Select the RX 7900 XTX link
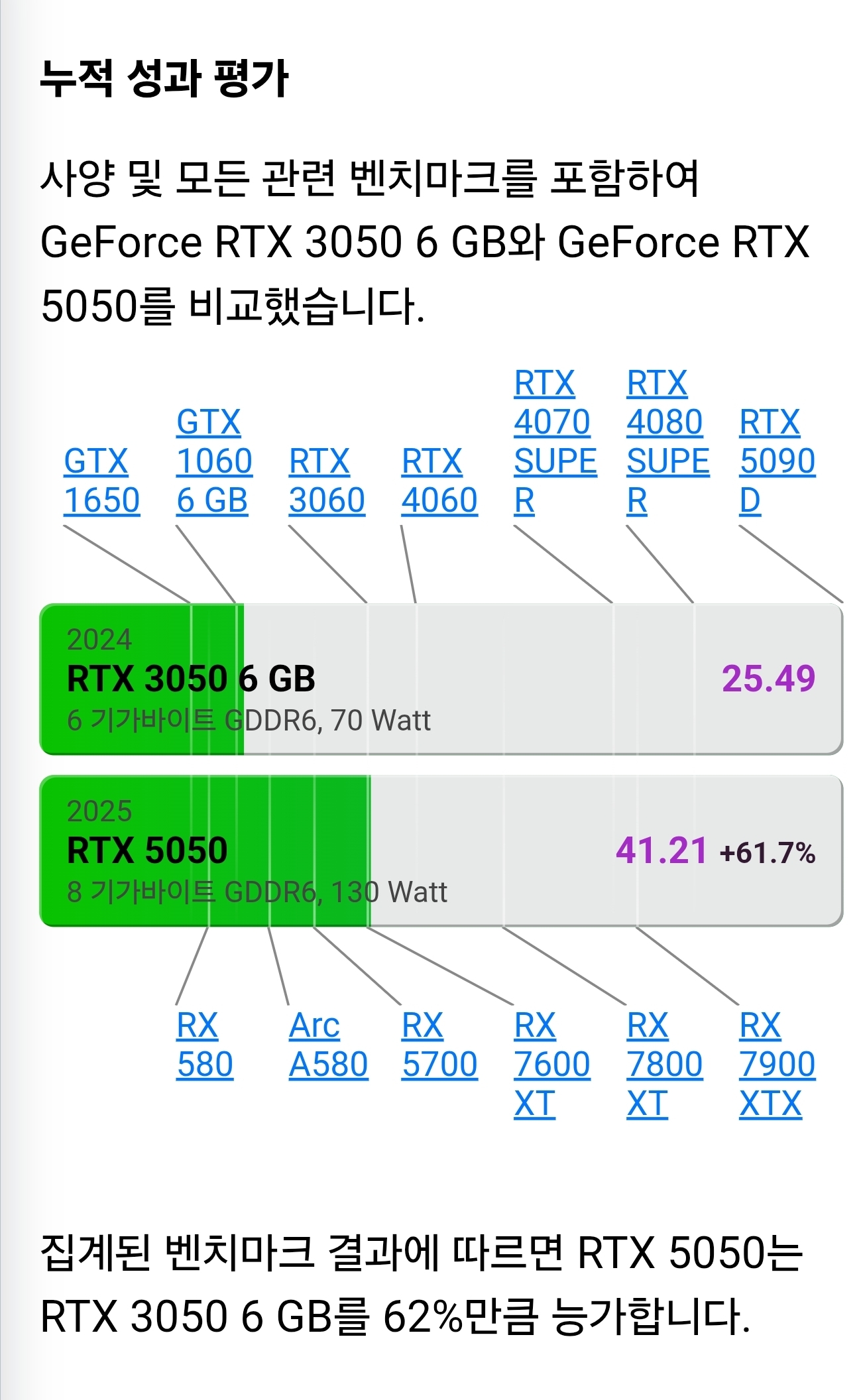Viewport: 861px width, 1400px height. (x=777, y=1065)
